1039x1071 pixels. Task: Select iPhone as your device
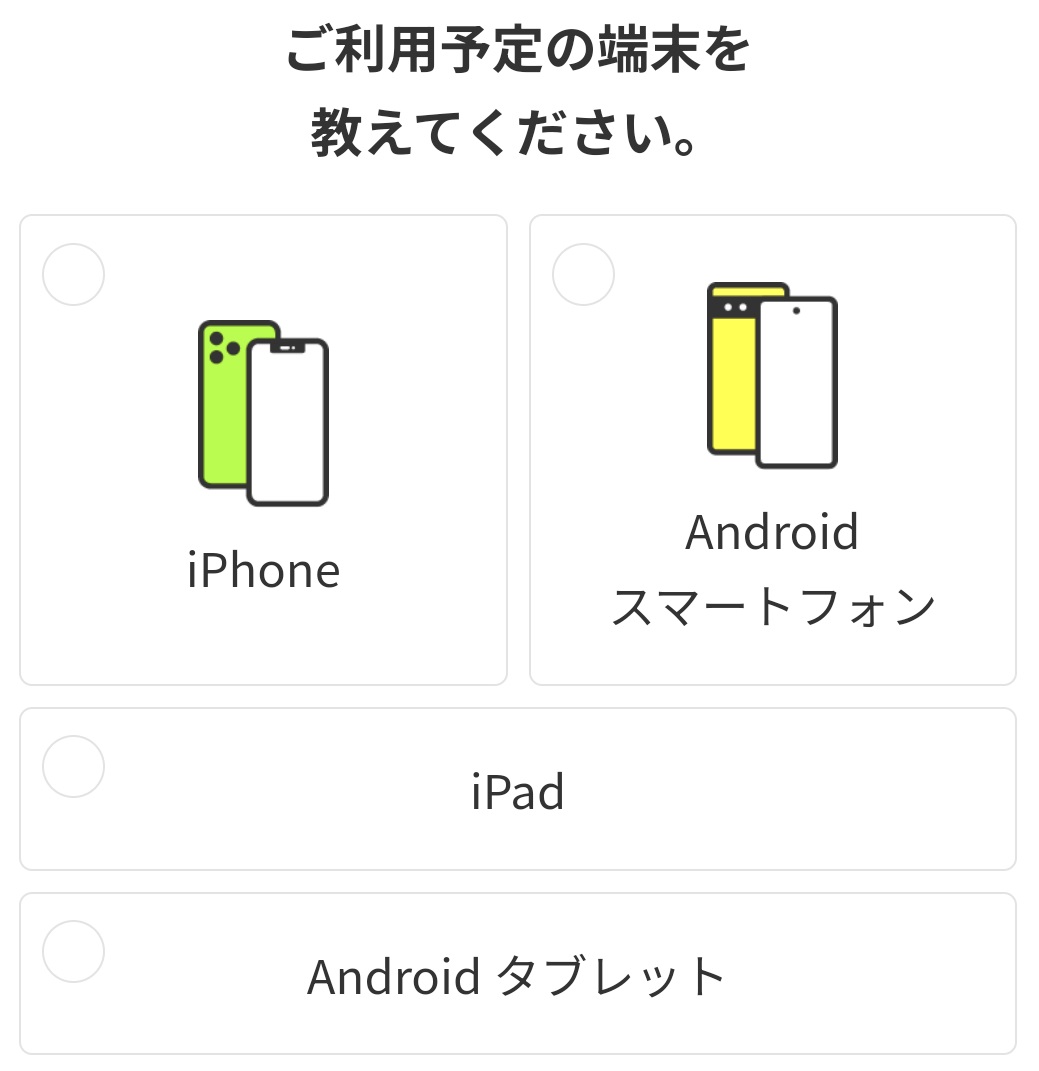click(263, 450)
